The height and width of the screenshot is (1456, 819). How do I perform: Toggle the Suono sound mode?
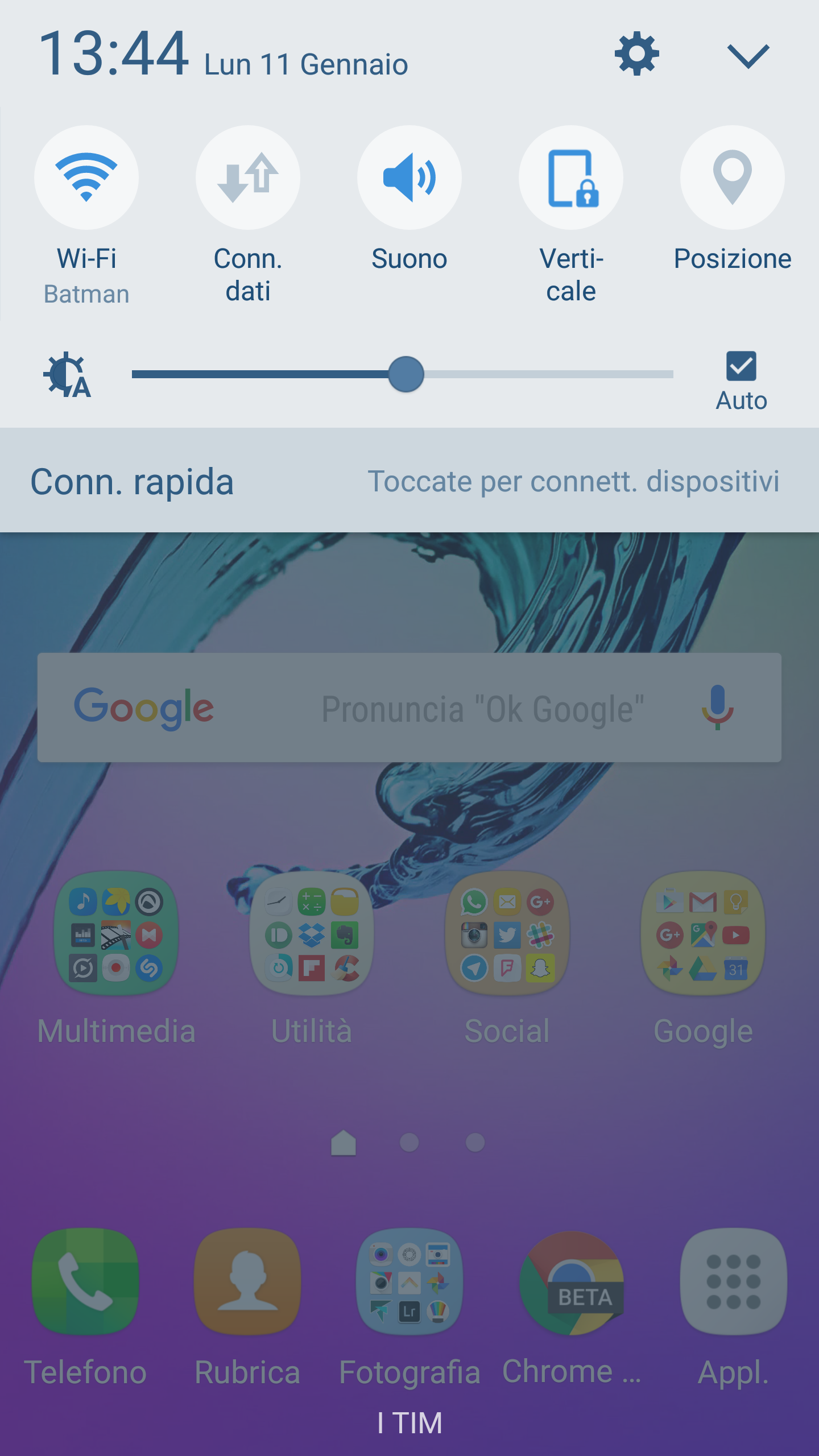(409, 178)
